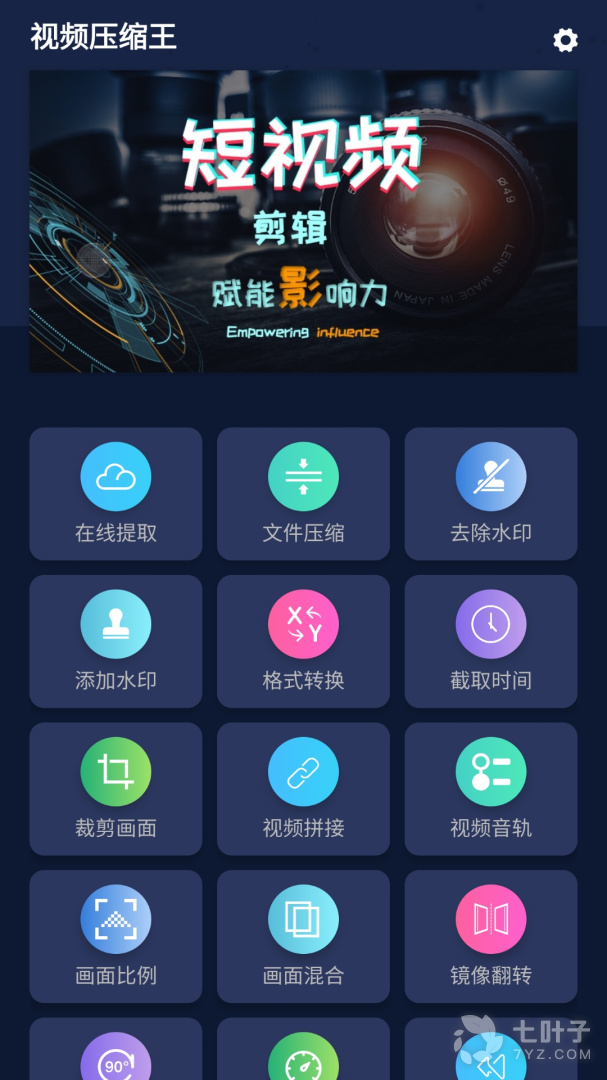Select 截取时间 trim time
The width and height of the screenshot is (607, 1080).
[x=491, y=641]
